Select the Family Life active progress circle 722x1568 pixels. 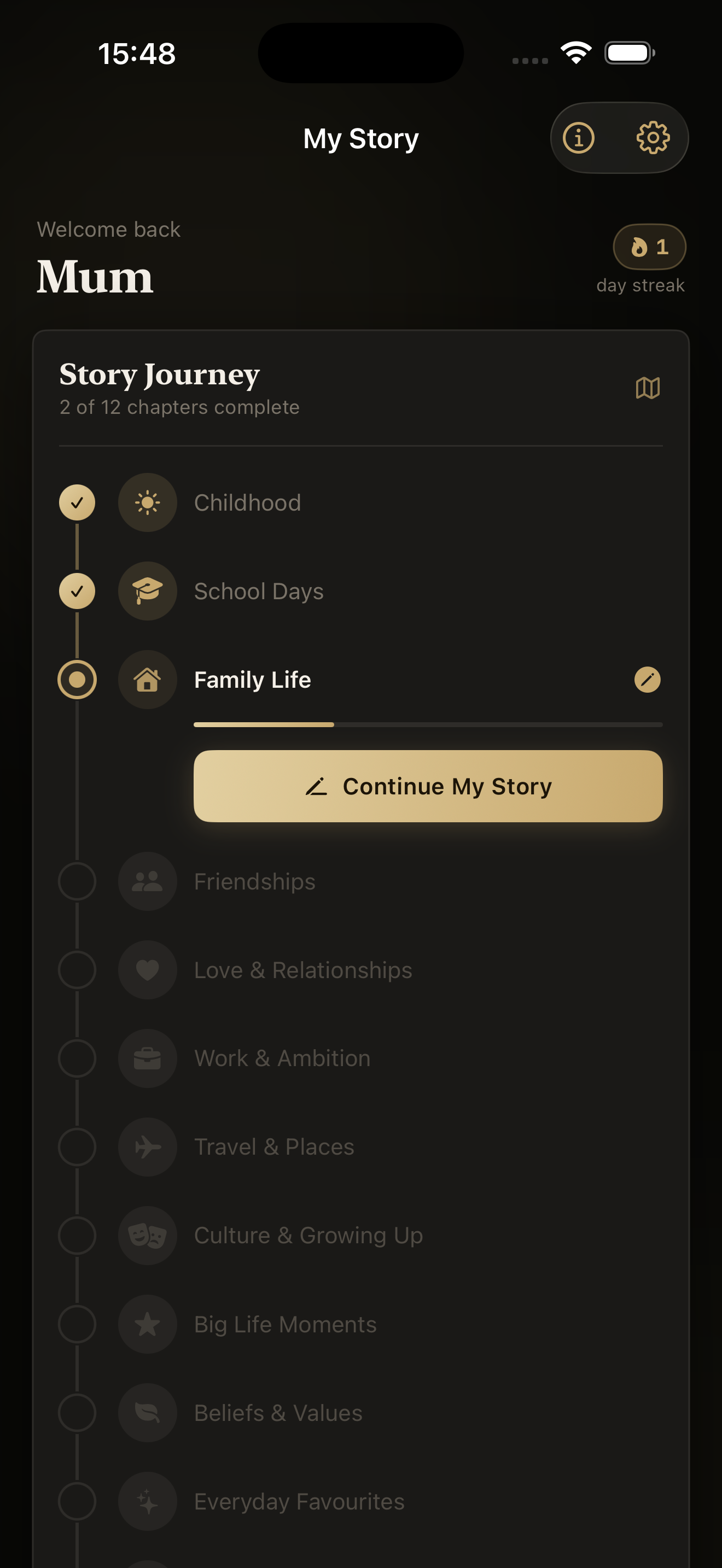[77, 680]
